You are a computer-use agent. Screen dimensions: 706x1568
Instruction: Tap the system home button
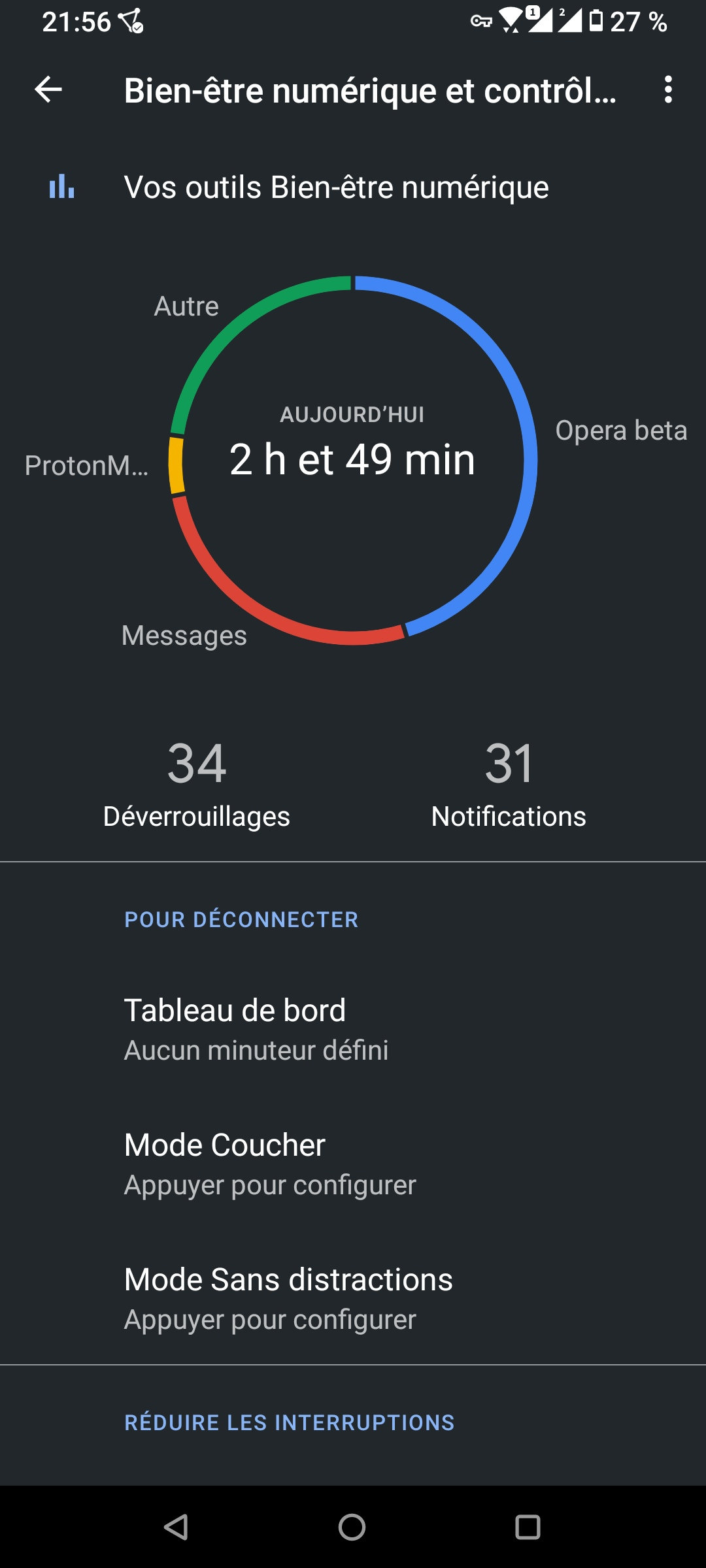coord(352,1527)
